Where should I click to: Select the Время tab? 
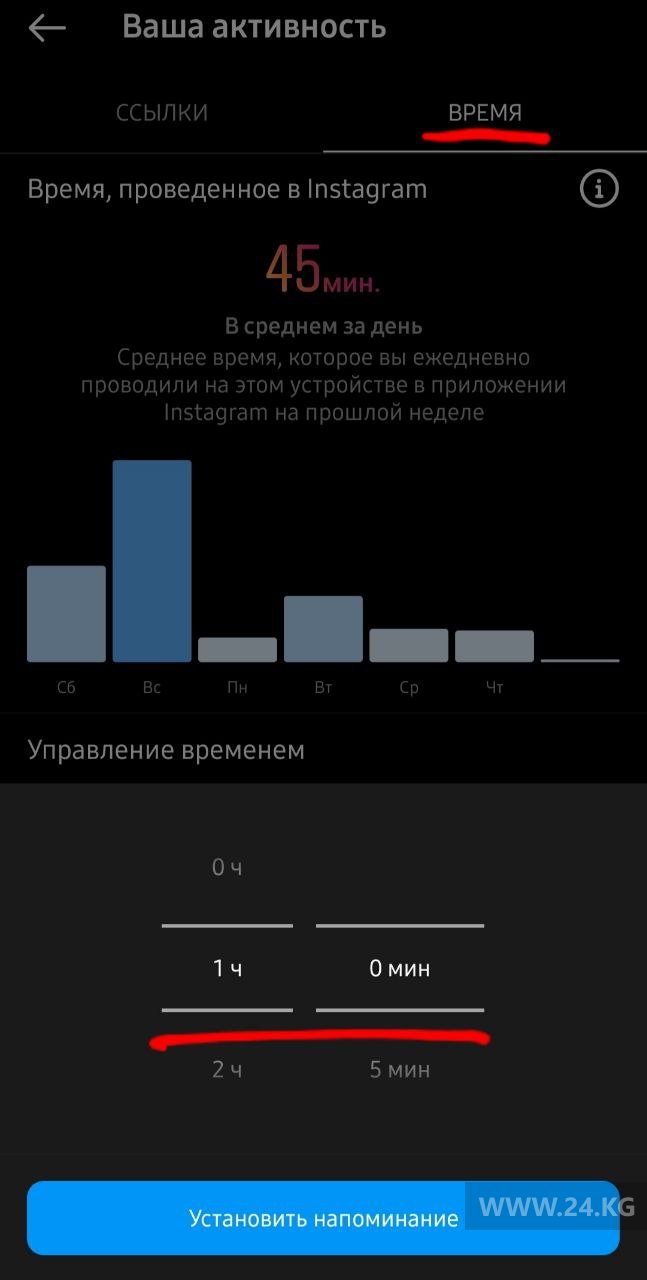[485, 113]
